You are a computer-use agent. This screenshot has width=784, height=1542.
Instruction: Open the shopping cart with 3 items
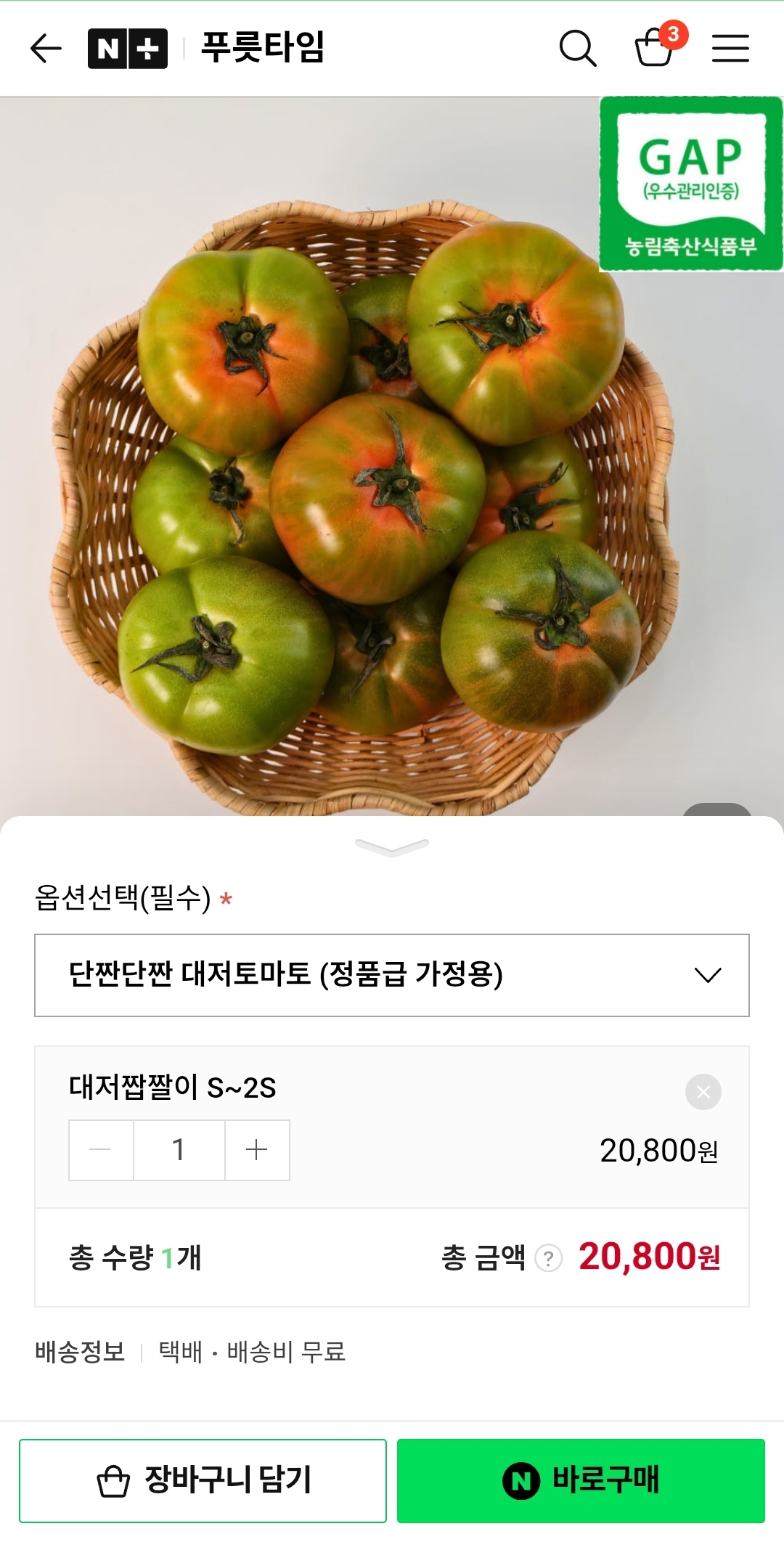[x=655, y=48]
